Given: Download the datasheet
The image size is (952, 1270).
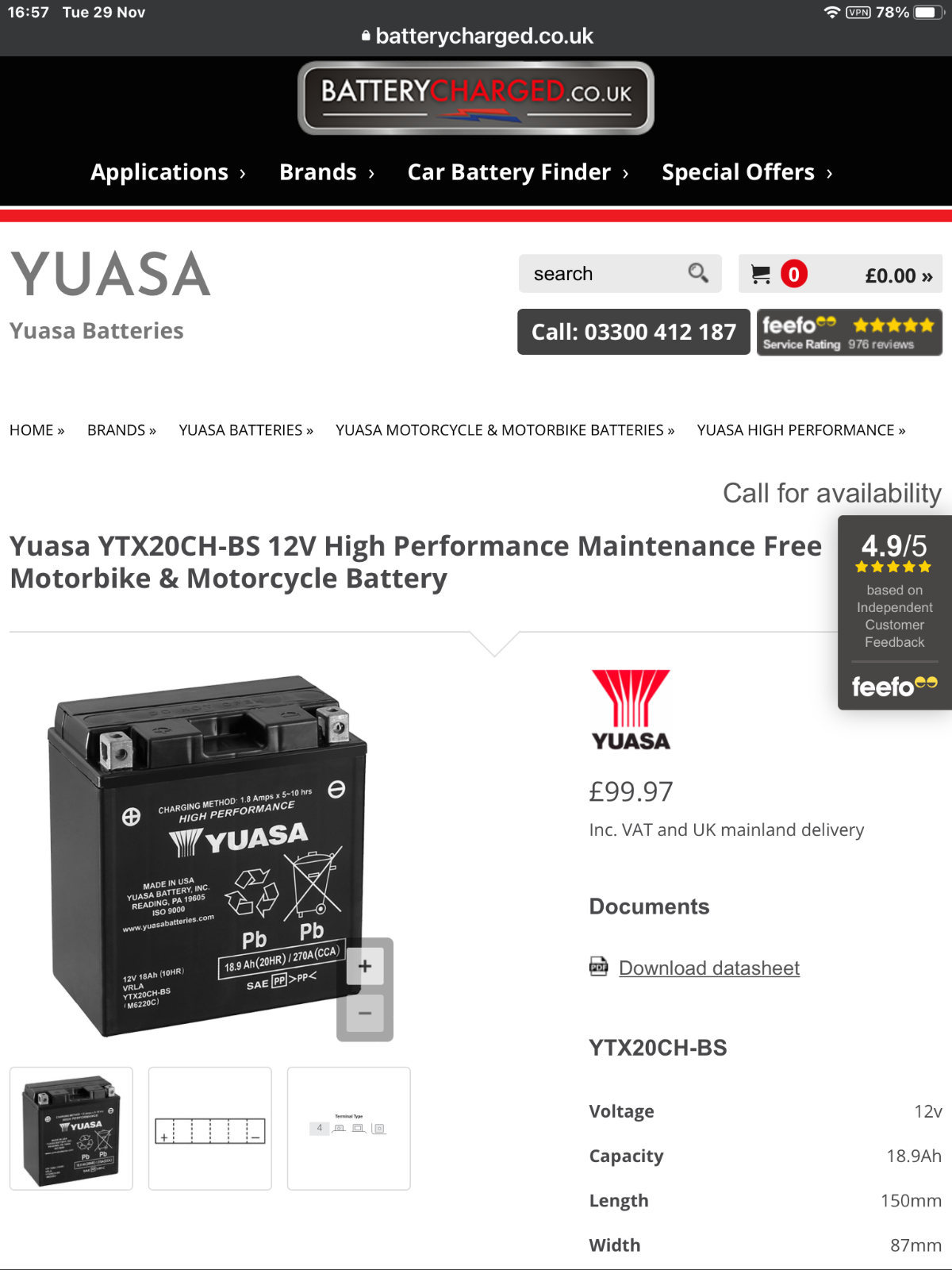Looking at the screenshot, I should (708, 968).
